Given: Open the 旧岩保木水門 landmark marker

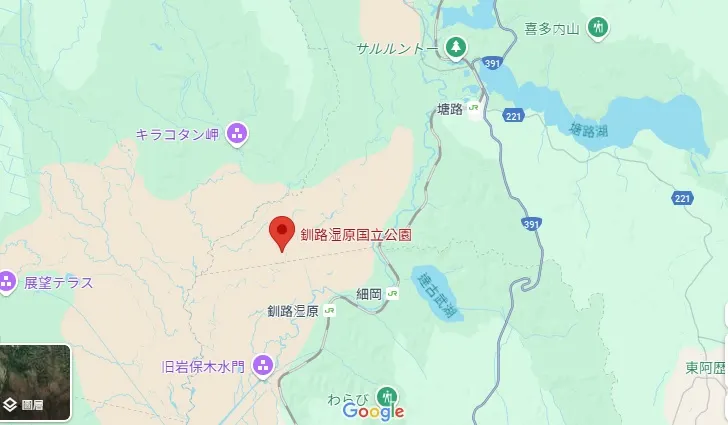Looking at the screenshot, I should (x=263, y=365).
